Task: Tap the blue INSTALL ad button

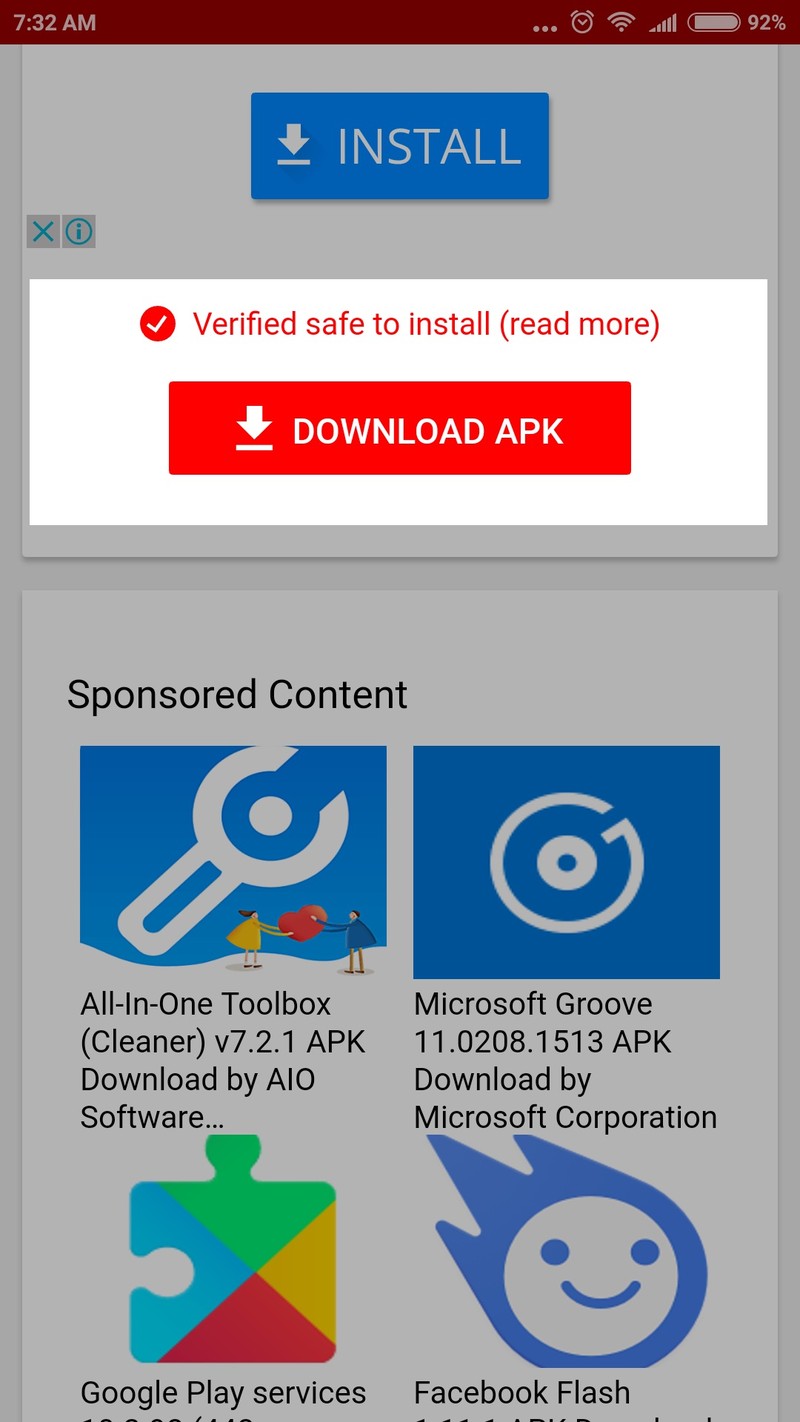Action: pos(400,146)
